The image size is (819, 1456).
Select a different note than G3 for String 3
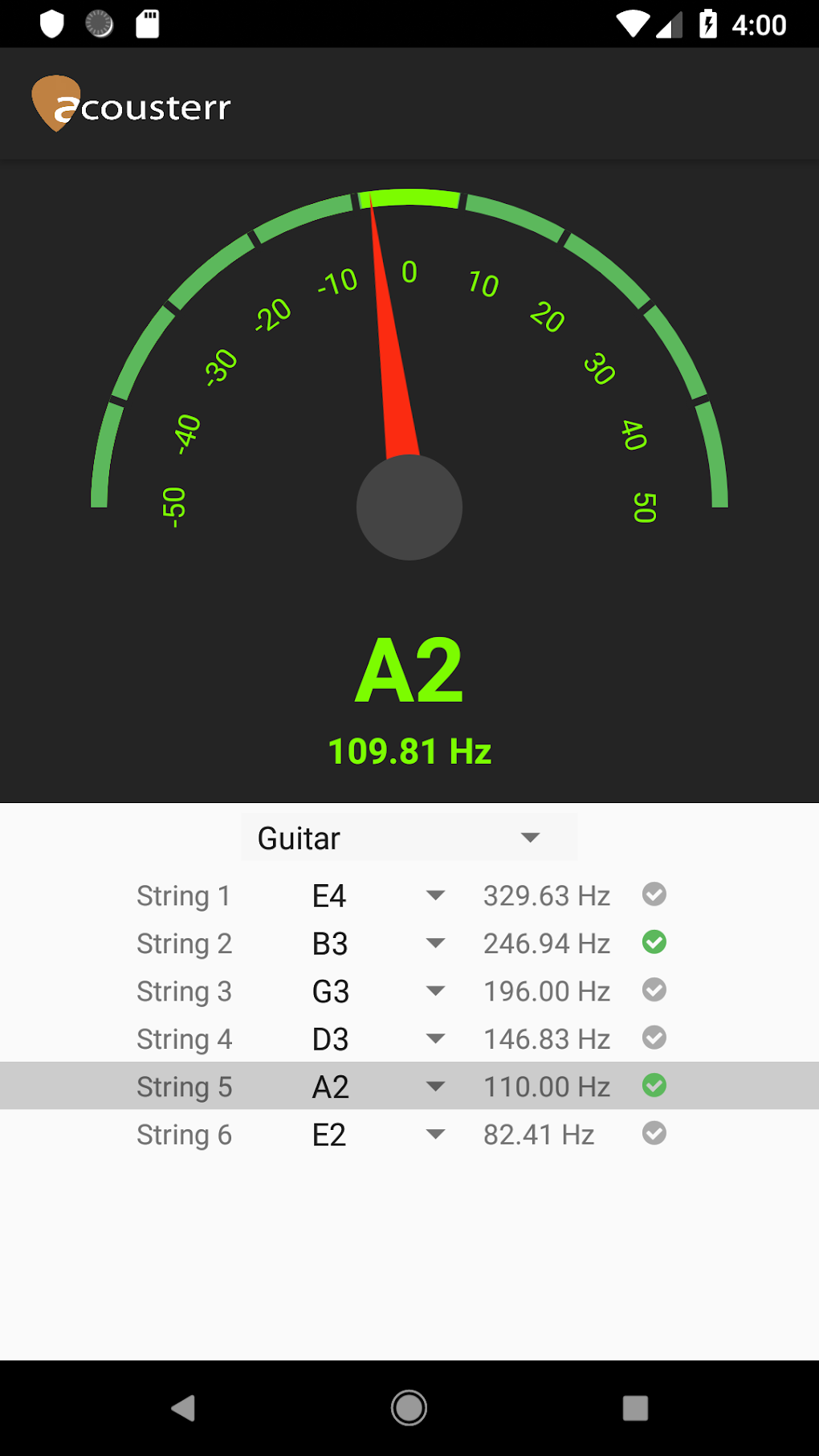pyautogui.click(x=377, y=991)
